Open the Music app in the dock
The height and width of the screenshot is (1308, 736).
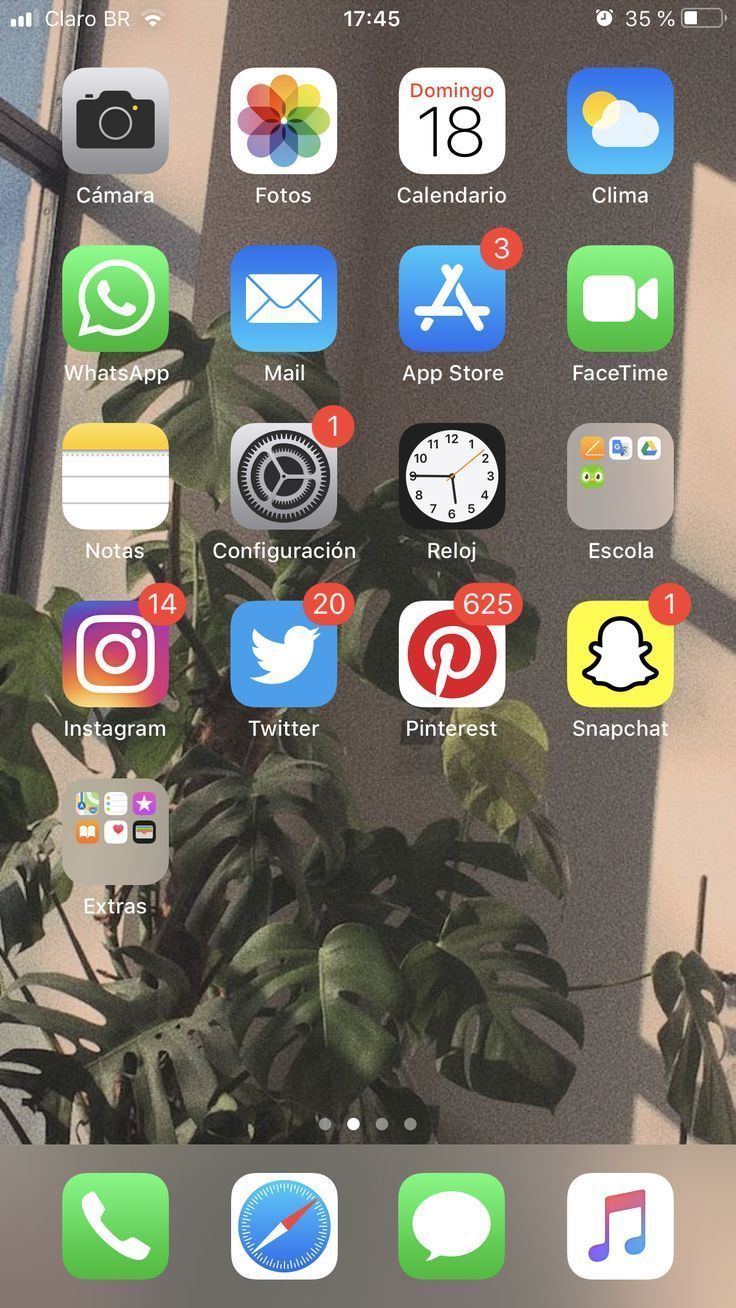pos(620,1226)
